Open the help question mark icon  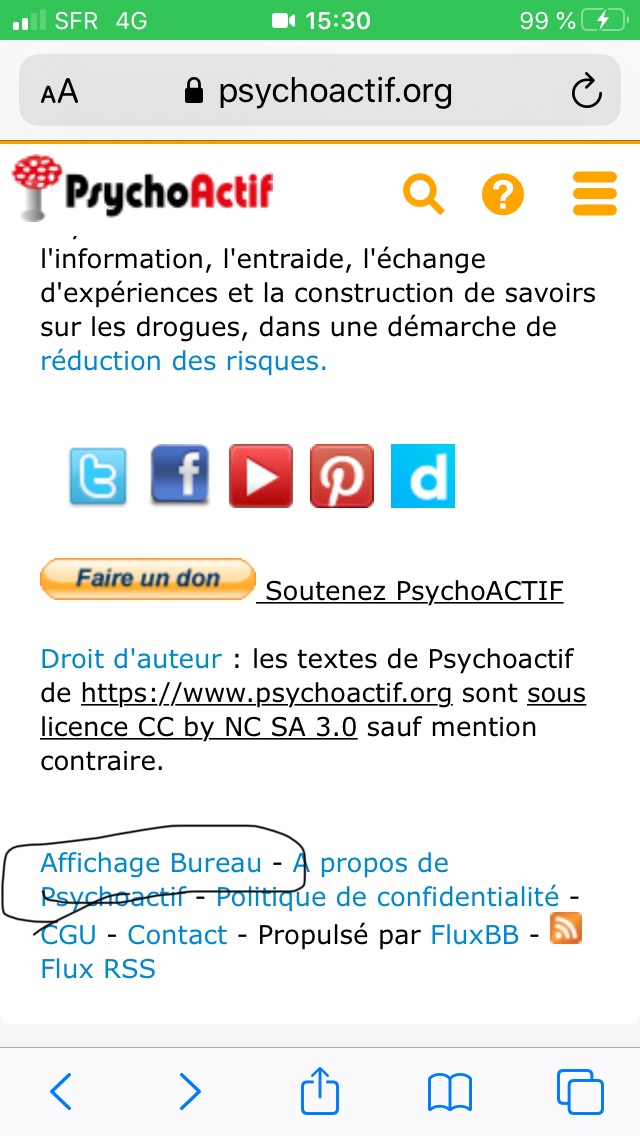coord(502,193)
